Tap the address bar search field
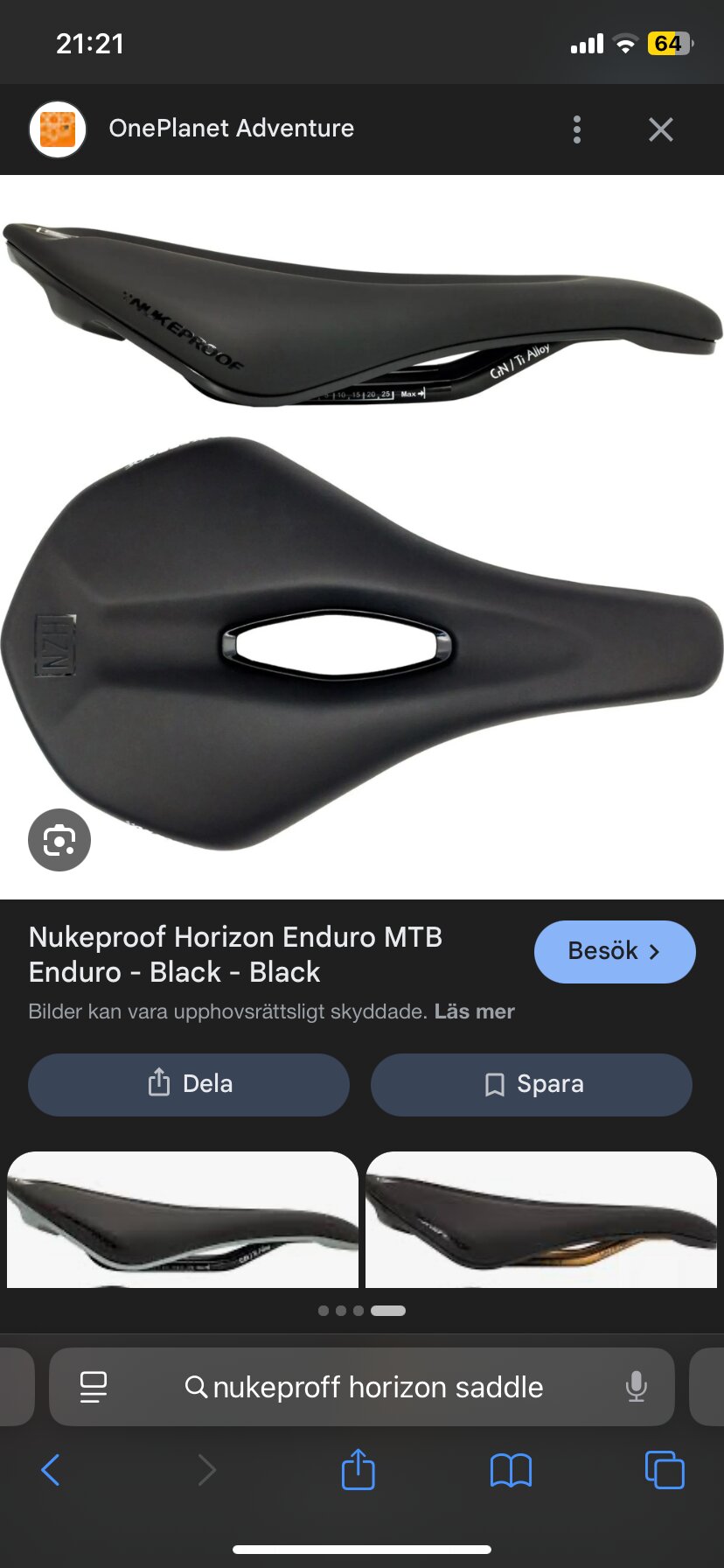Viewport: 724px width, 1568px height. coord(376,1387)
